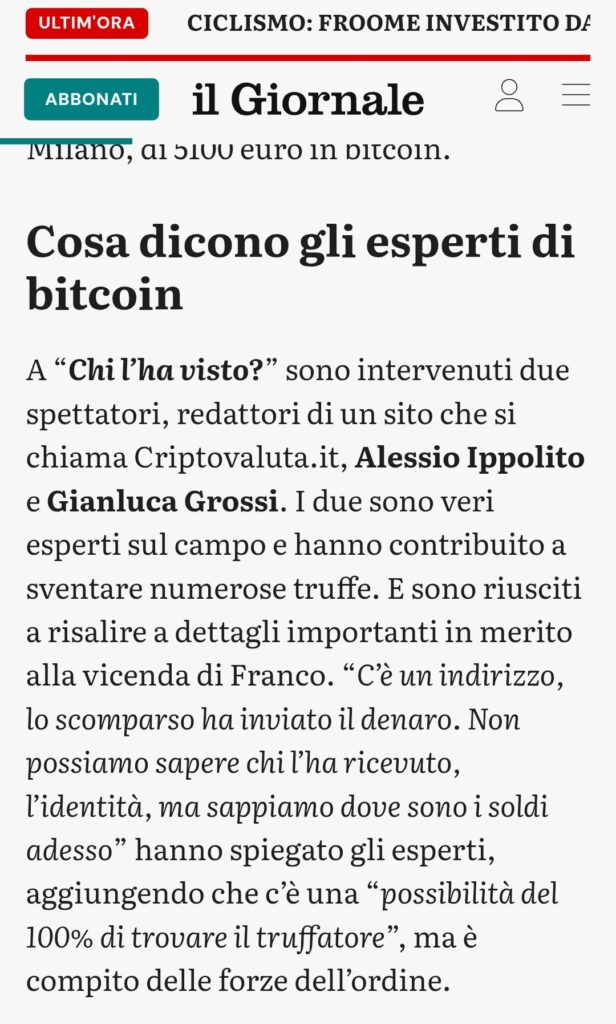616x1024 pixels.
Task: Go to il Giornale homepage logo
Action: [308, 99]
